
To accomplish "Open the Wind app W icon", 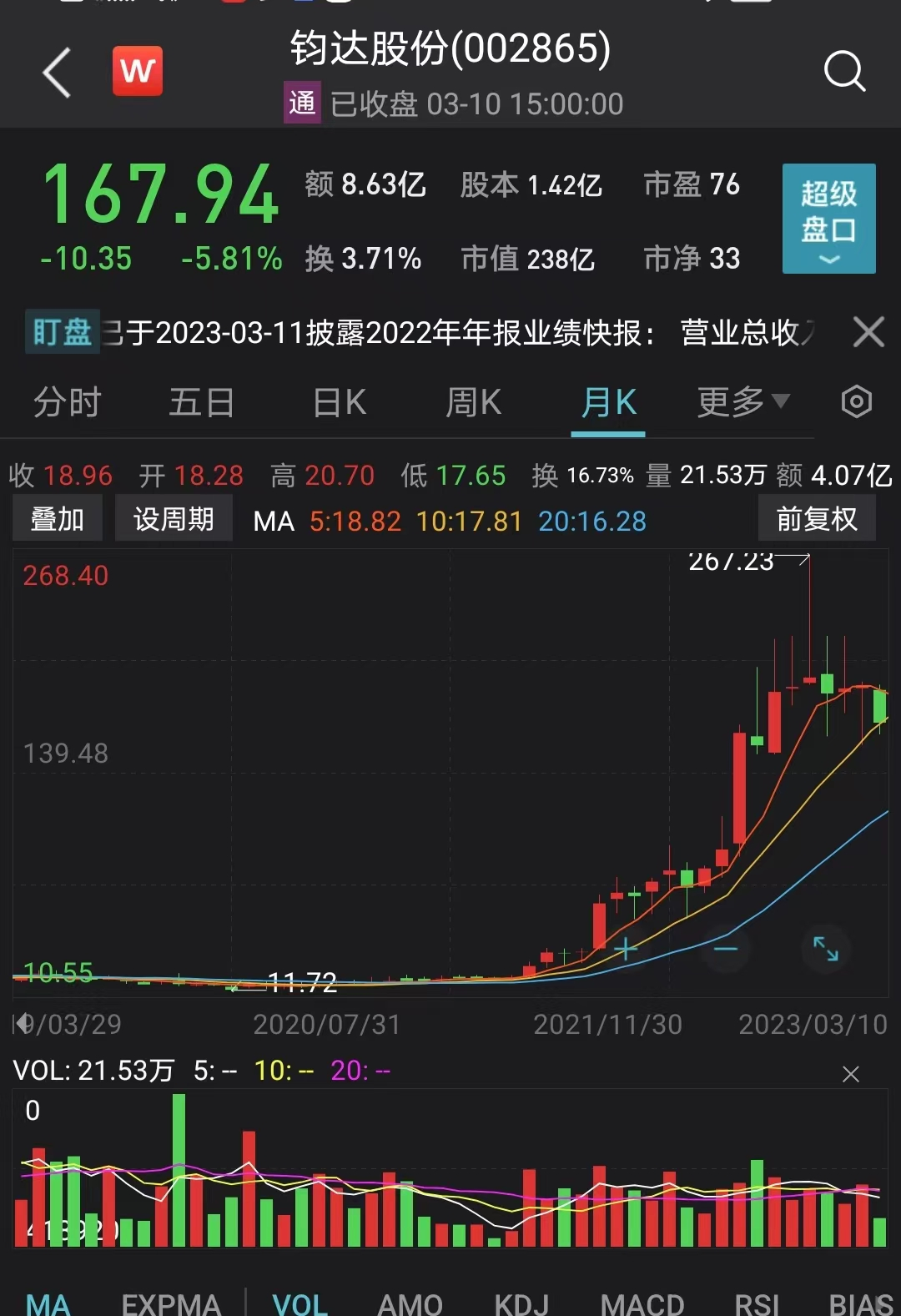I will click(138, 72).
